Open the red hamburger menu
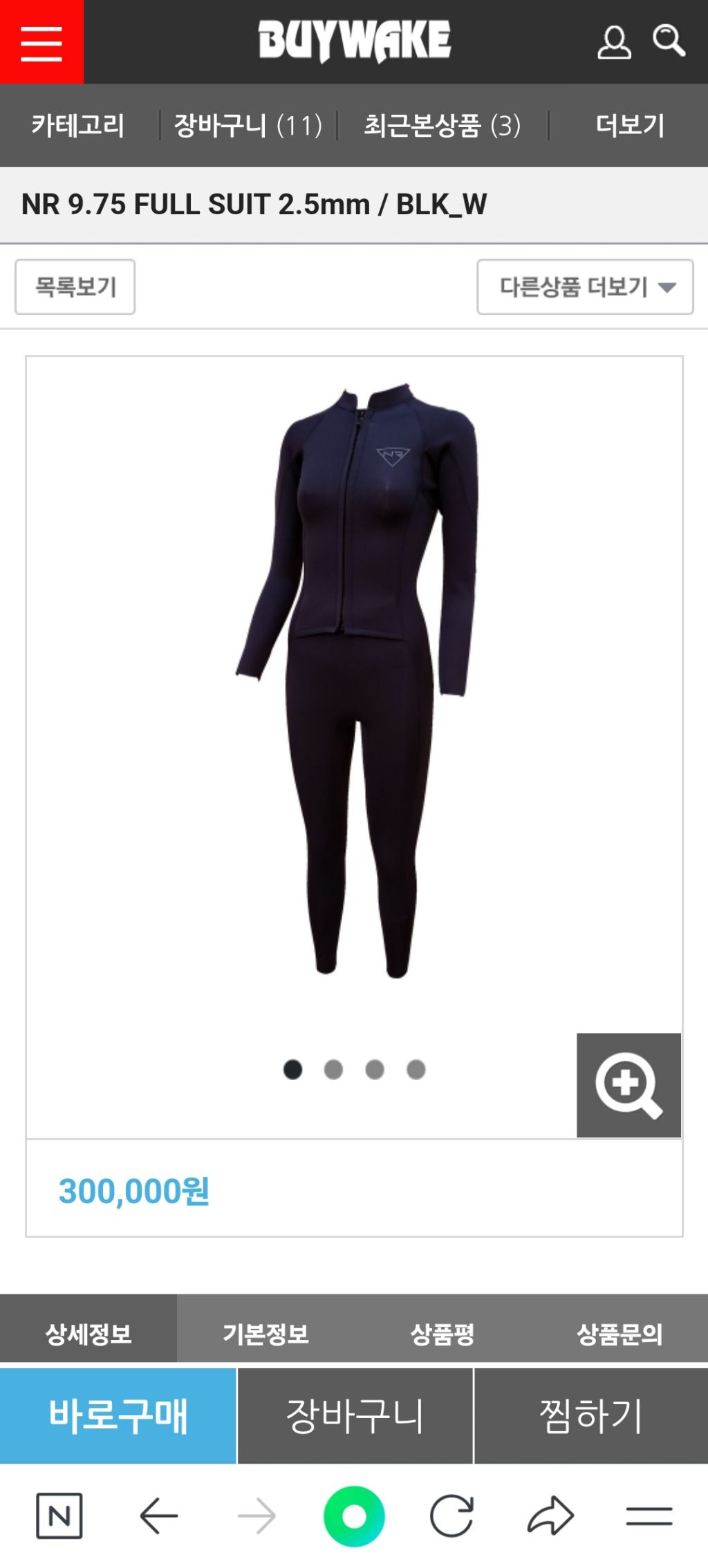The height and width of the screenshot is (1568, 708). [41, 42]
